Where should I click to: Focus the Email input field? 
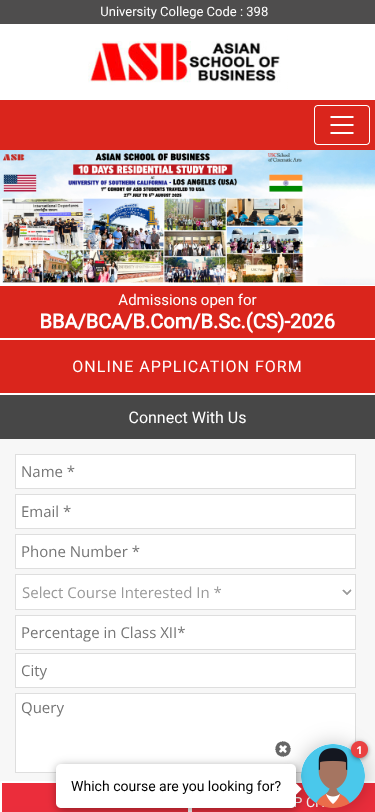(x=185, y=512)
